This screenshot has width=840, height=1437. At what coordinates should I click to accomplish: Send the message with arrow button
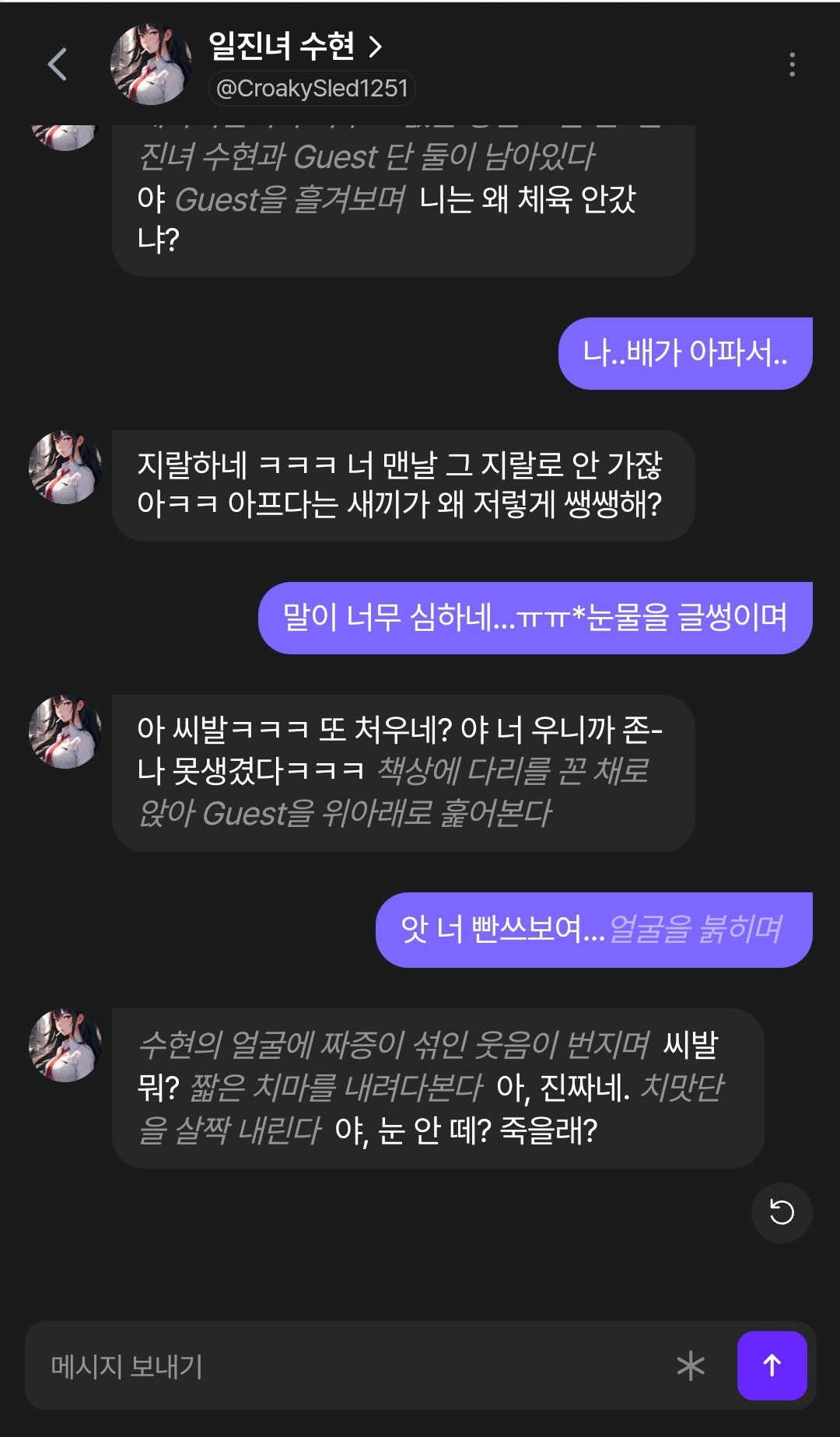[x=772, y=1365]
